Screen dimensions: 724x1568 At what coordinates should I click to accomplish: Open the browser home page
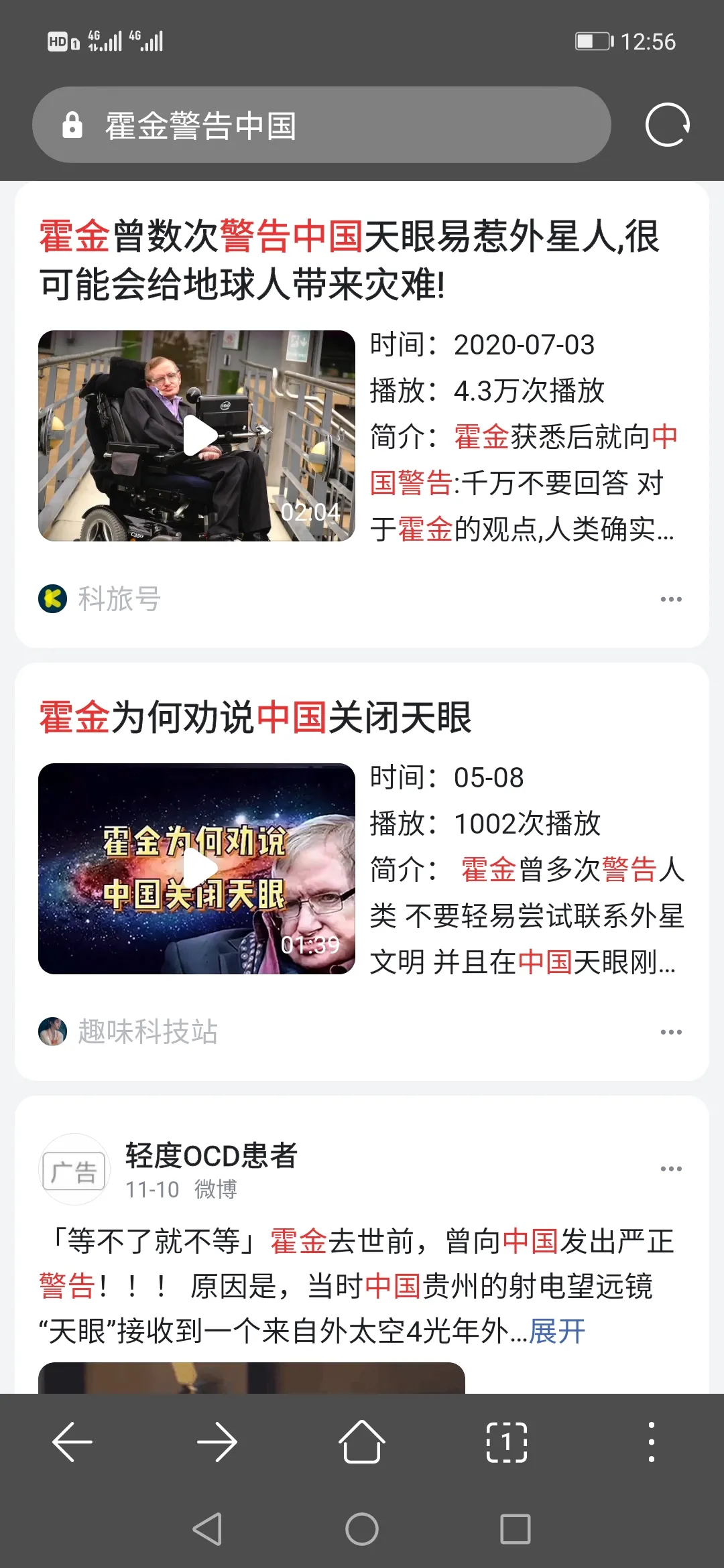pyautogui.click(x=362, y=1441)
